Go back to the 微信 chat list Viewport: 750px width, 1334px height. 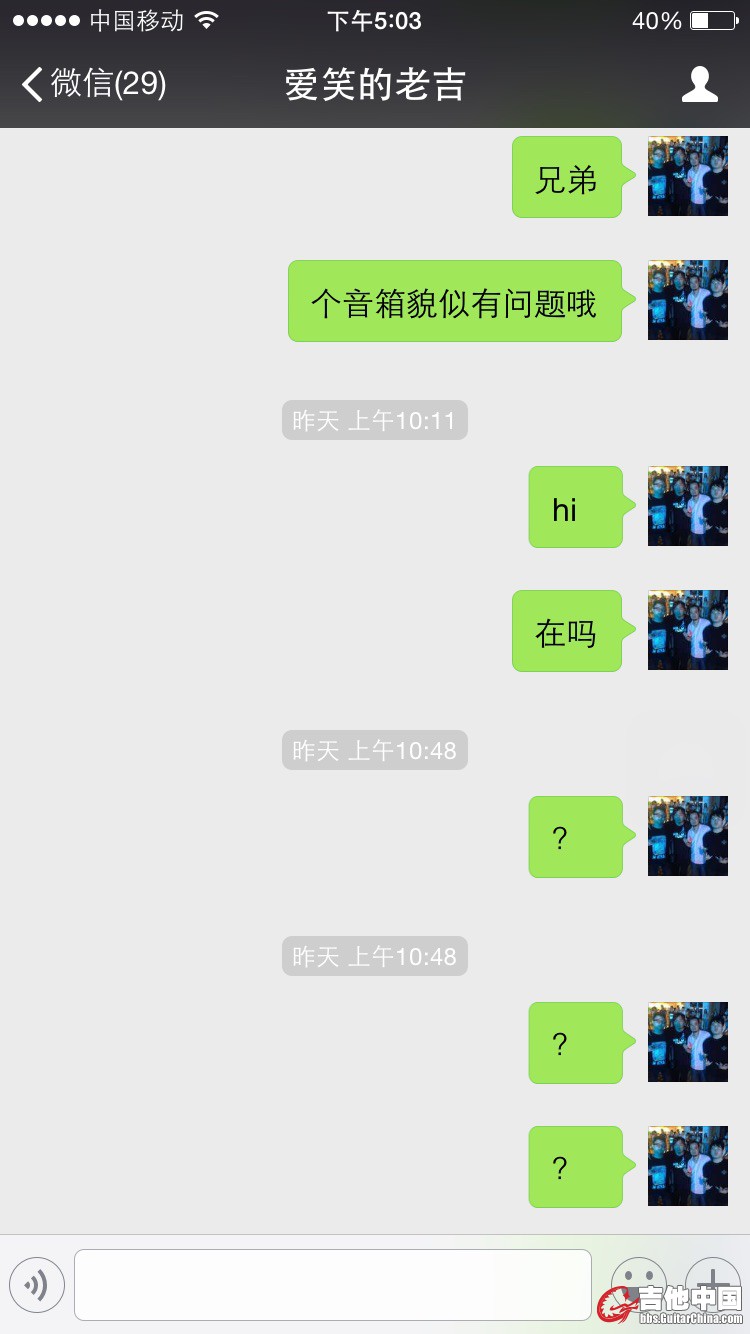click(92, 84)
